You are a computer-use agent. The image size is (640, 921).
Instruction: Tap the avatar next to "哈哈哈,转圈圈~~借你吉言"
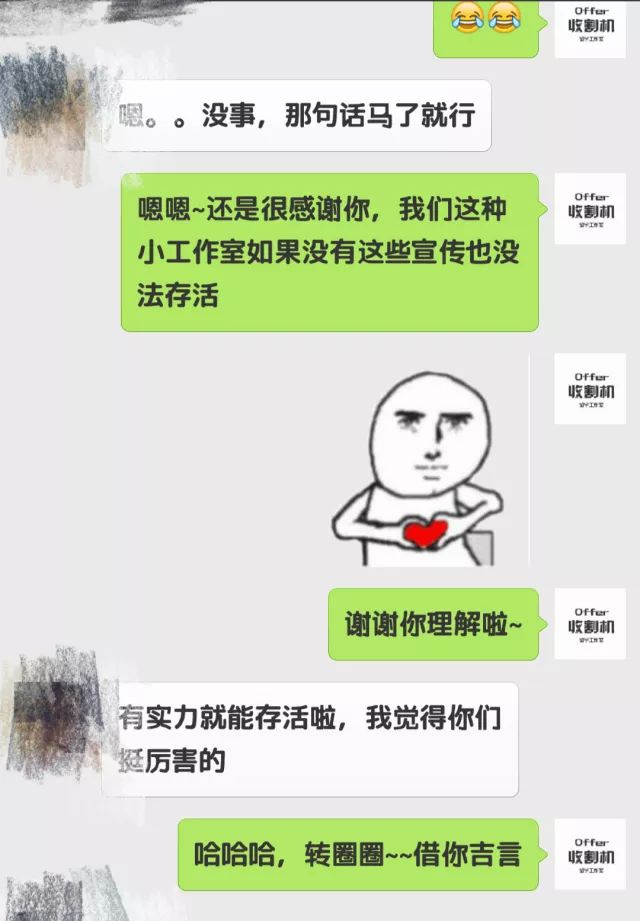[590, 855]
